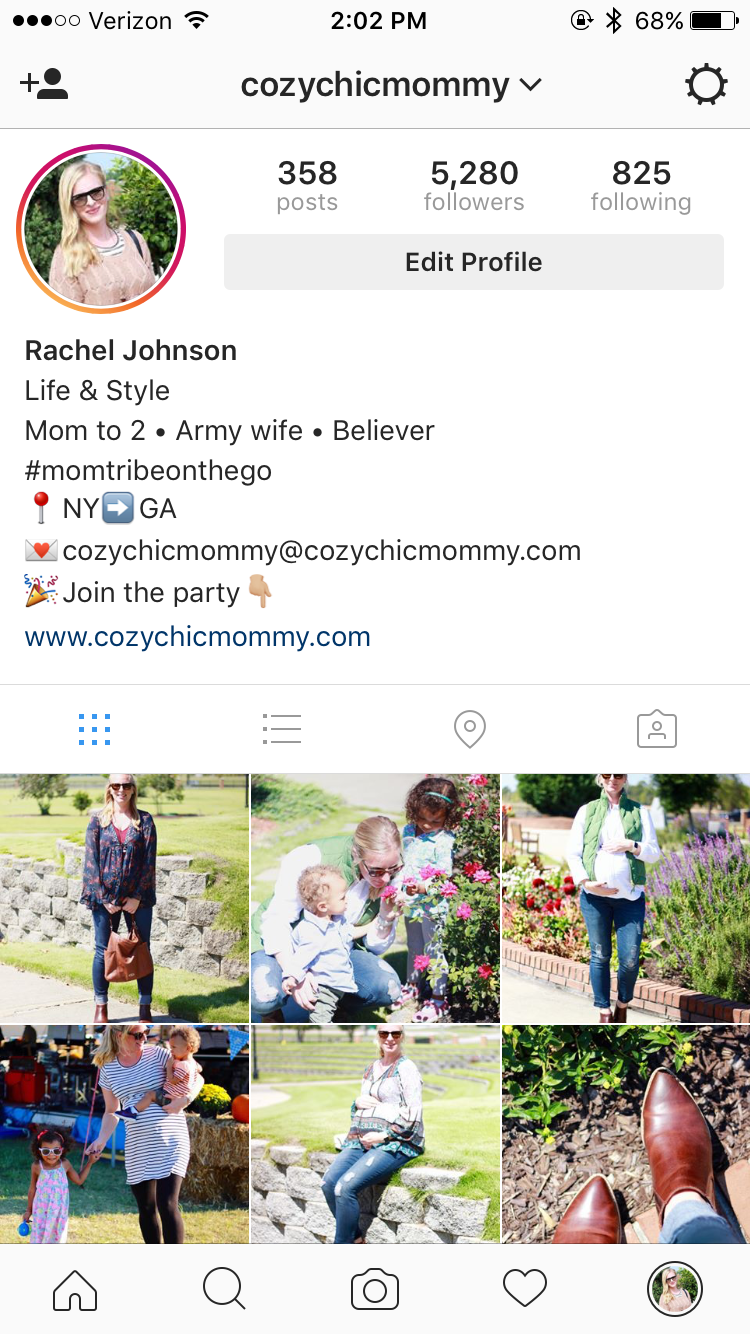
Task: Open the tagged photos tab
Action: coord(656,729)
